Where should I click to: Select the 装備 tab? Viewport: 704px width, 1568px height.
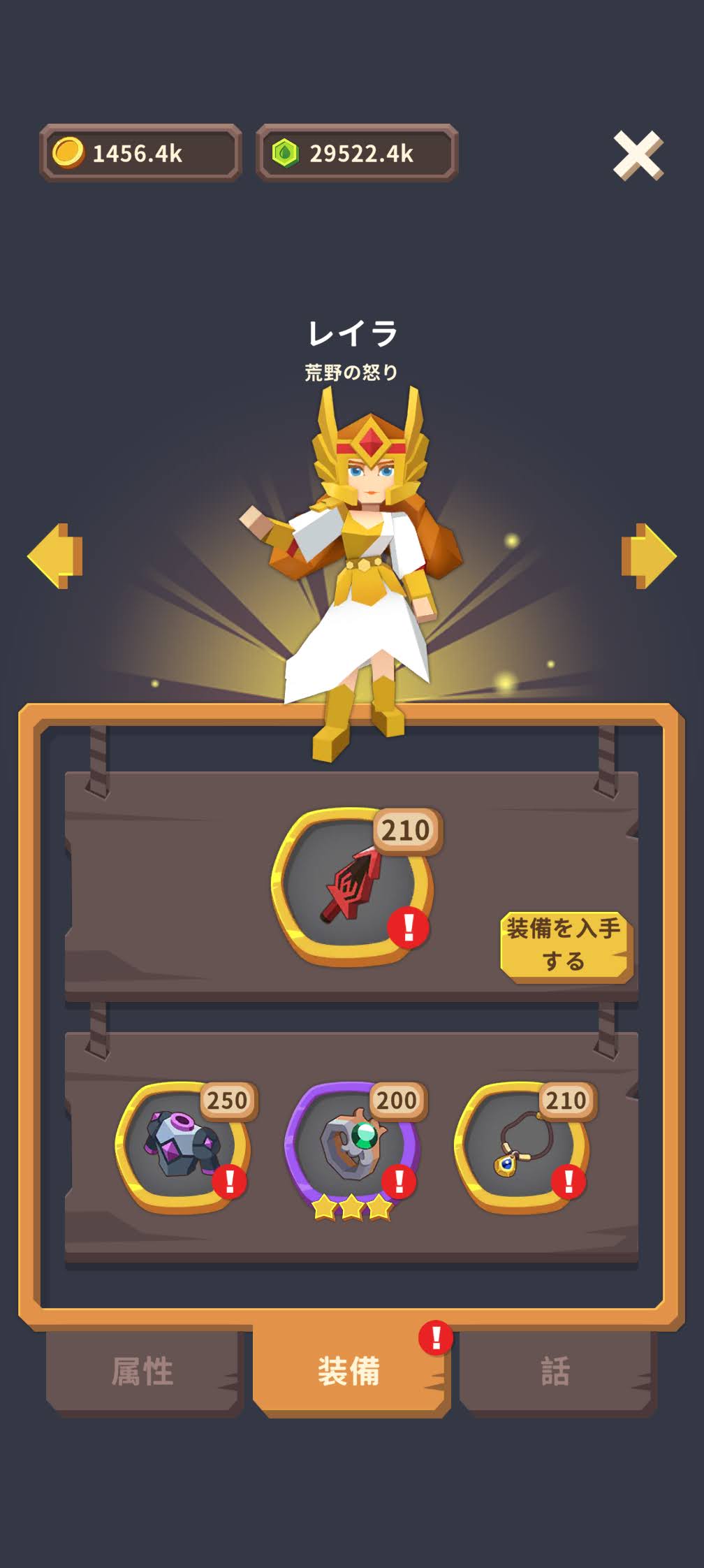click(x=349, y=1371)
